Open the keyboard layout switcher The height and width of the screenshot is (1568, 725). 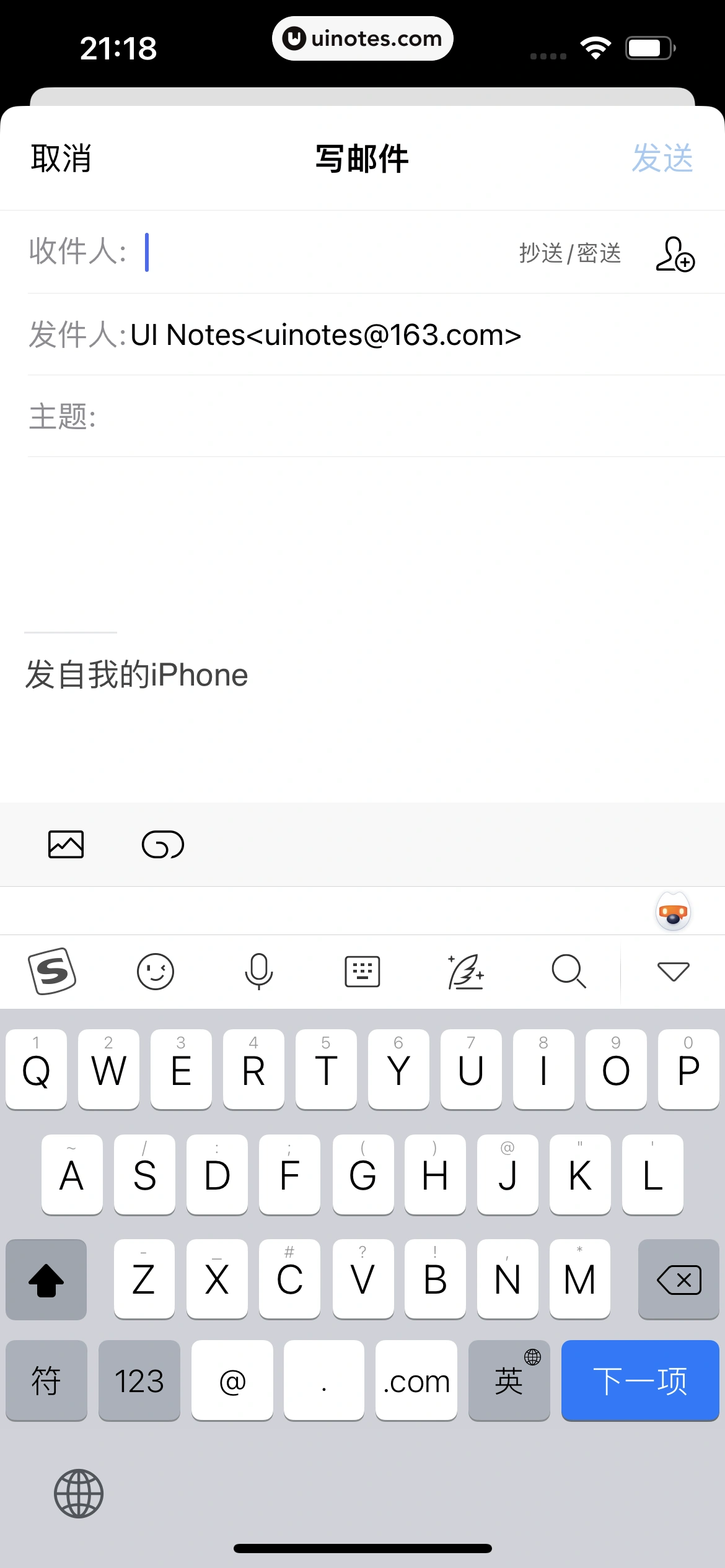[x=362, y=971]
